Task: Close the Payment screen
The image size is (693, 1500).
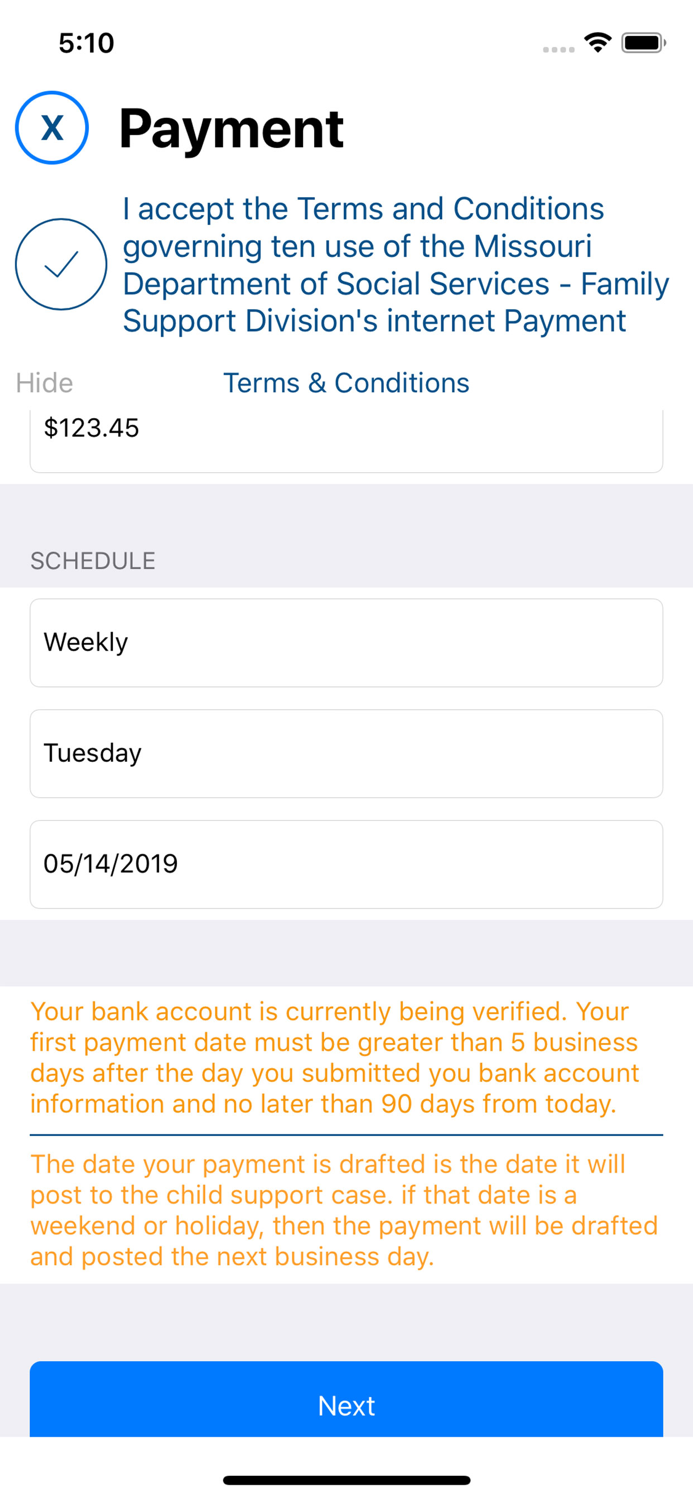Action: point(52,128)
